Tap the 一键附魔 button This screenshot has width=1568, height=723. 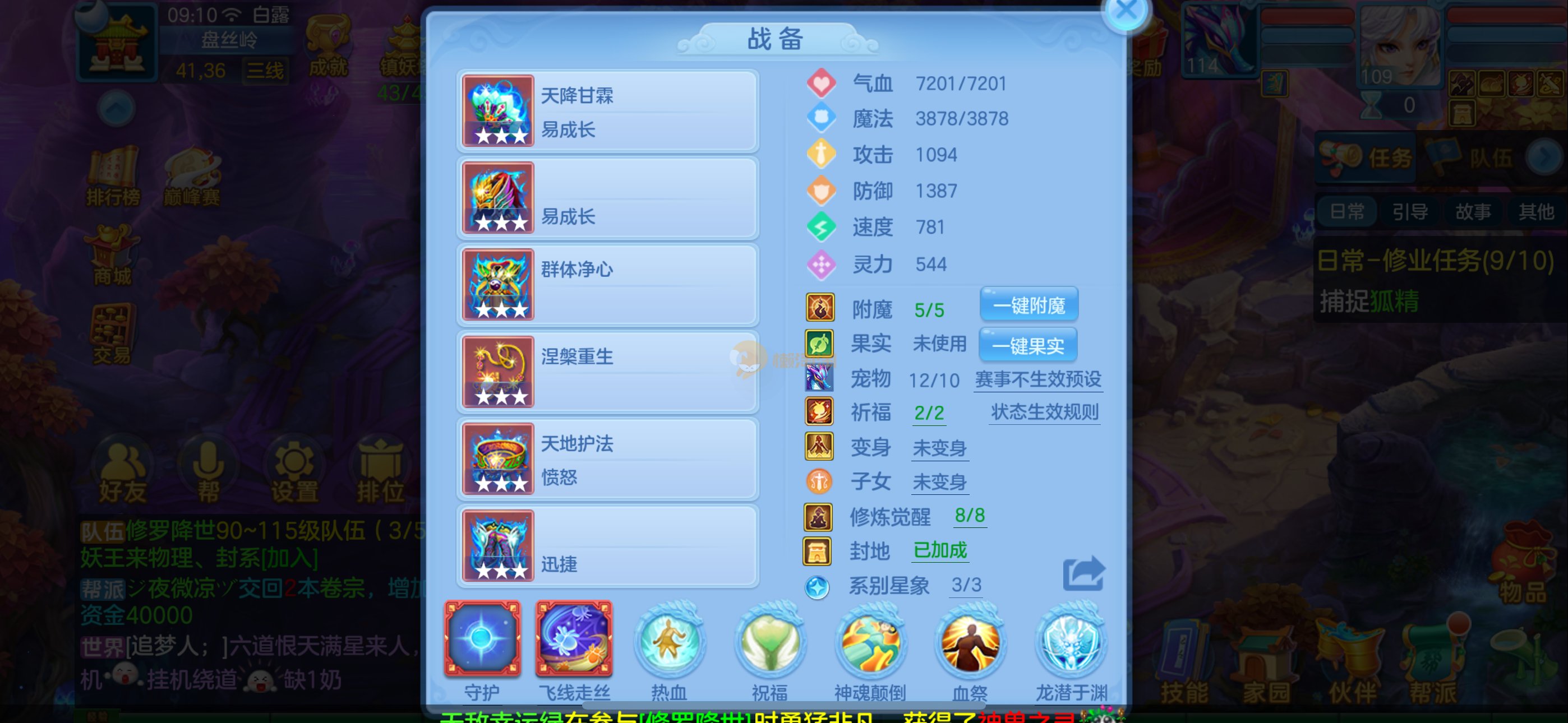click(x=1028, y=305)
